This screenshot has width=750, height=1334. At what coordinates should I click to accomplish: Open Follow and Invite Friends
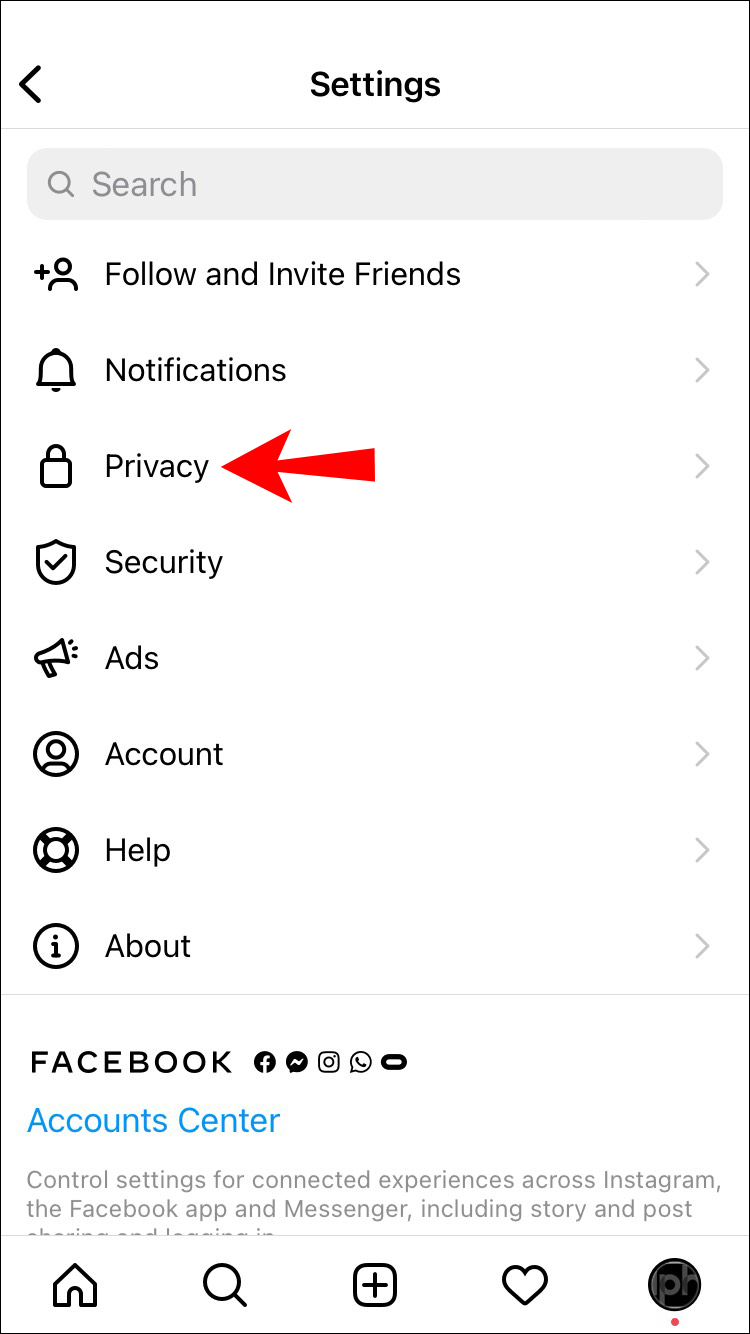[282, 274]
